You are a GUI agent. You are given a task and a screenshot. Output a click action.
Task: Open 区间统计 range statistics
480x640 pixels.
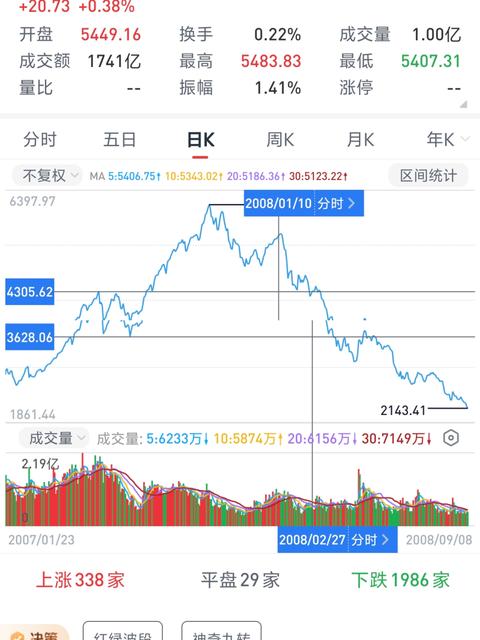(428, 176)
